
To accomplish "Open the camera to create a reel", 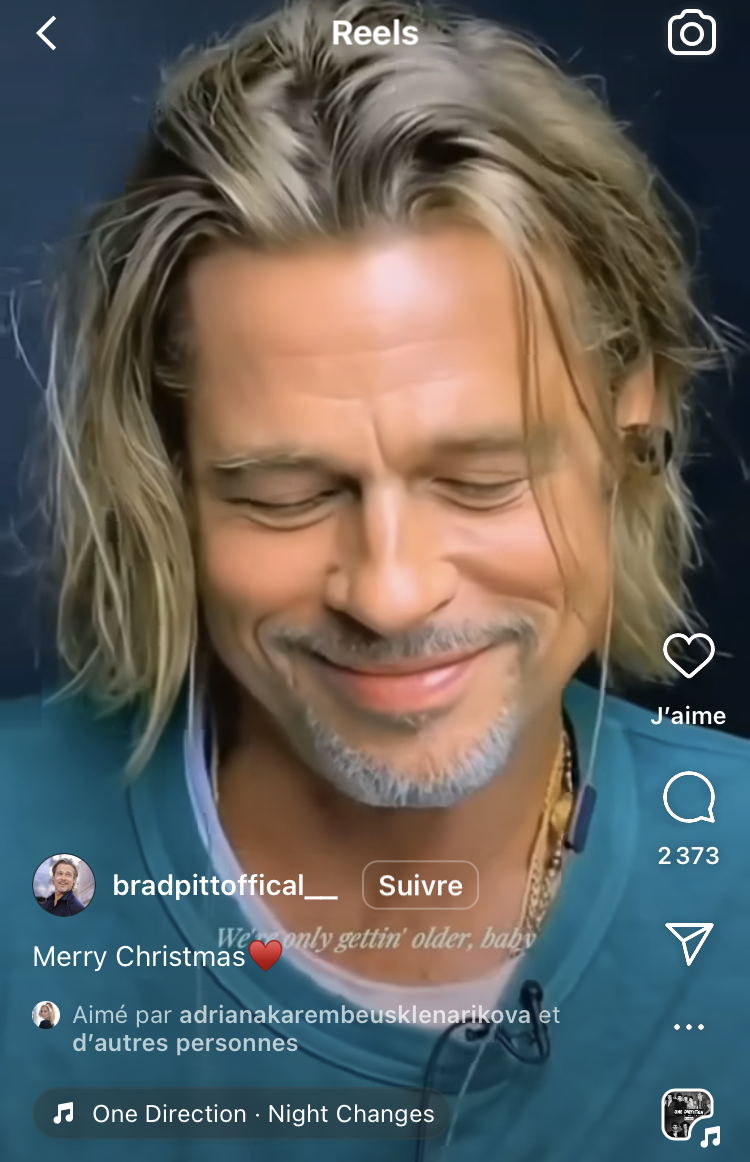I will click(x=691, y=34).
